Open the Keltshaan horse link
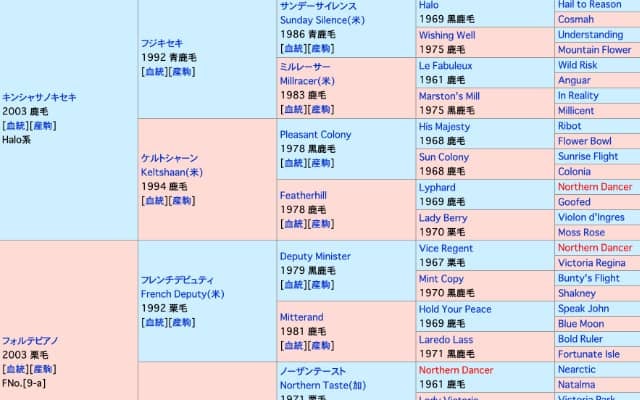The width and height of the screenshot is (640, 400). [x=173, y=172]
